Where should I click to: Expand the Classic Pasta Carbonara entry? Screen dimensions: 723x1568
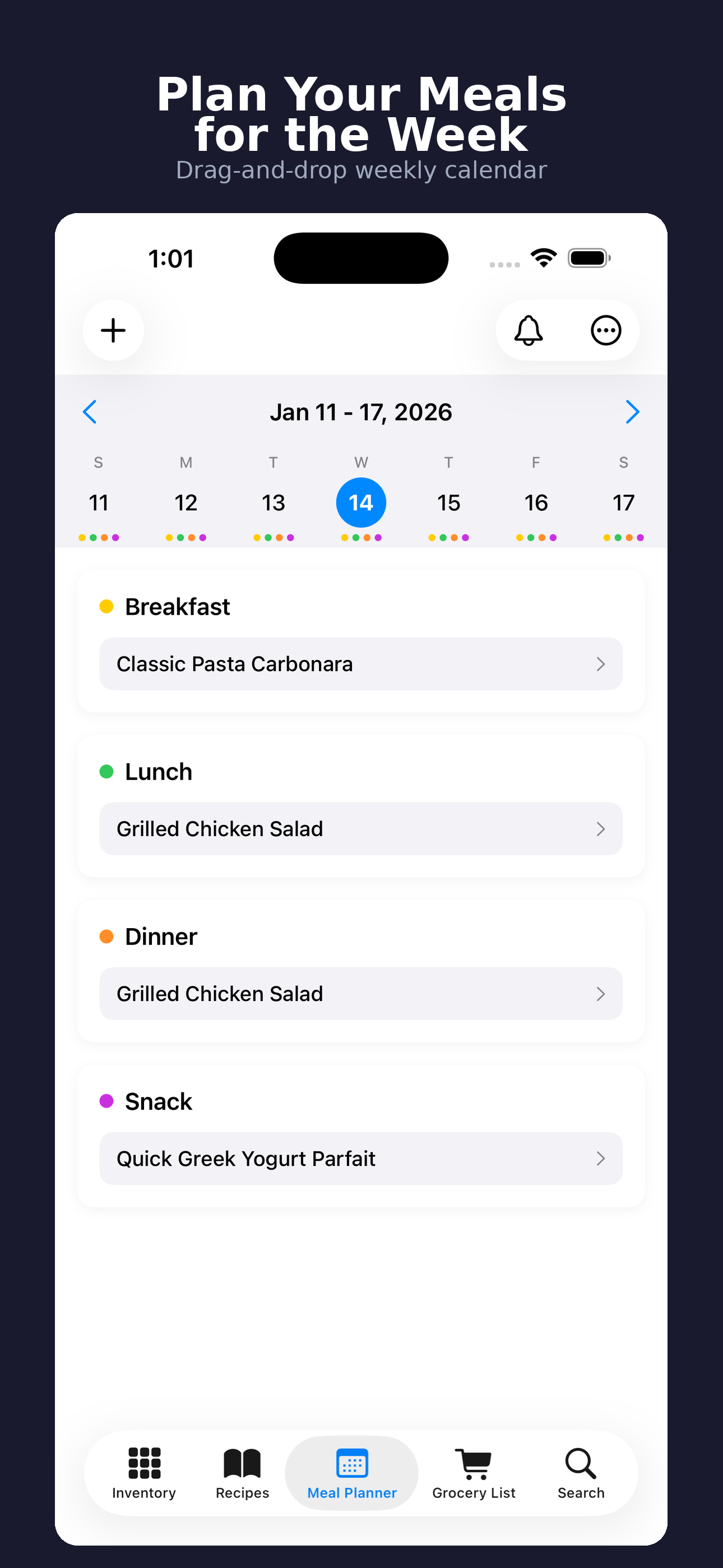360,664
